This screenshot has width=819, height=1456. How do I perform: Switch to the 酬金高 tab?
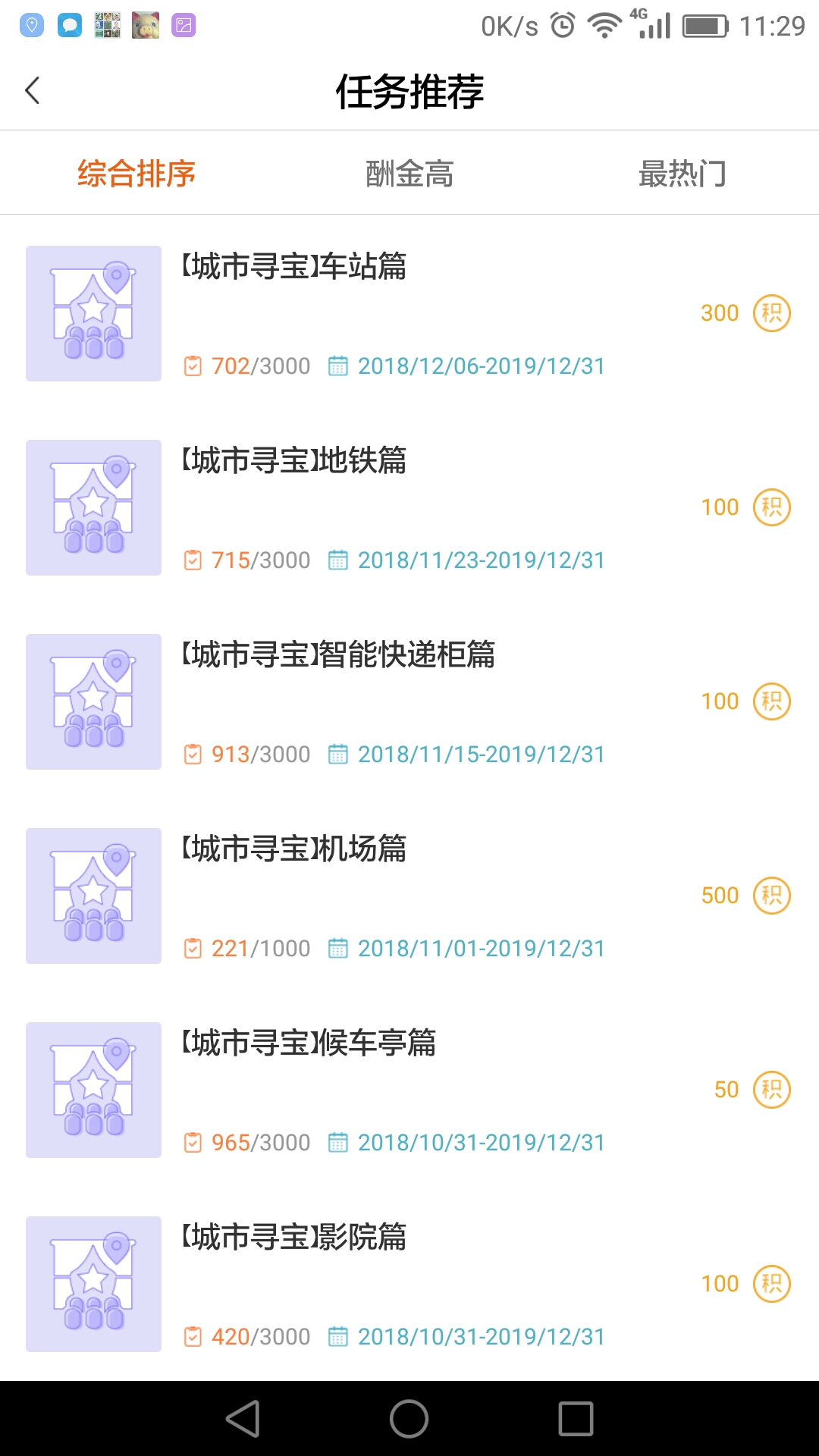click(409, 174)
